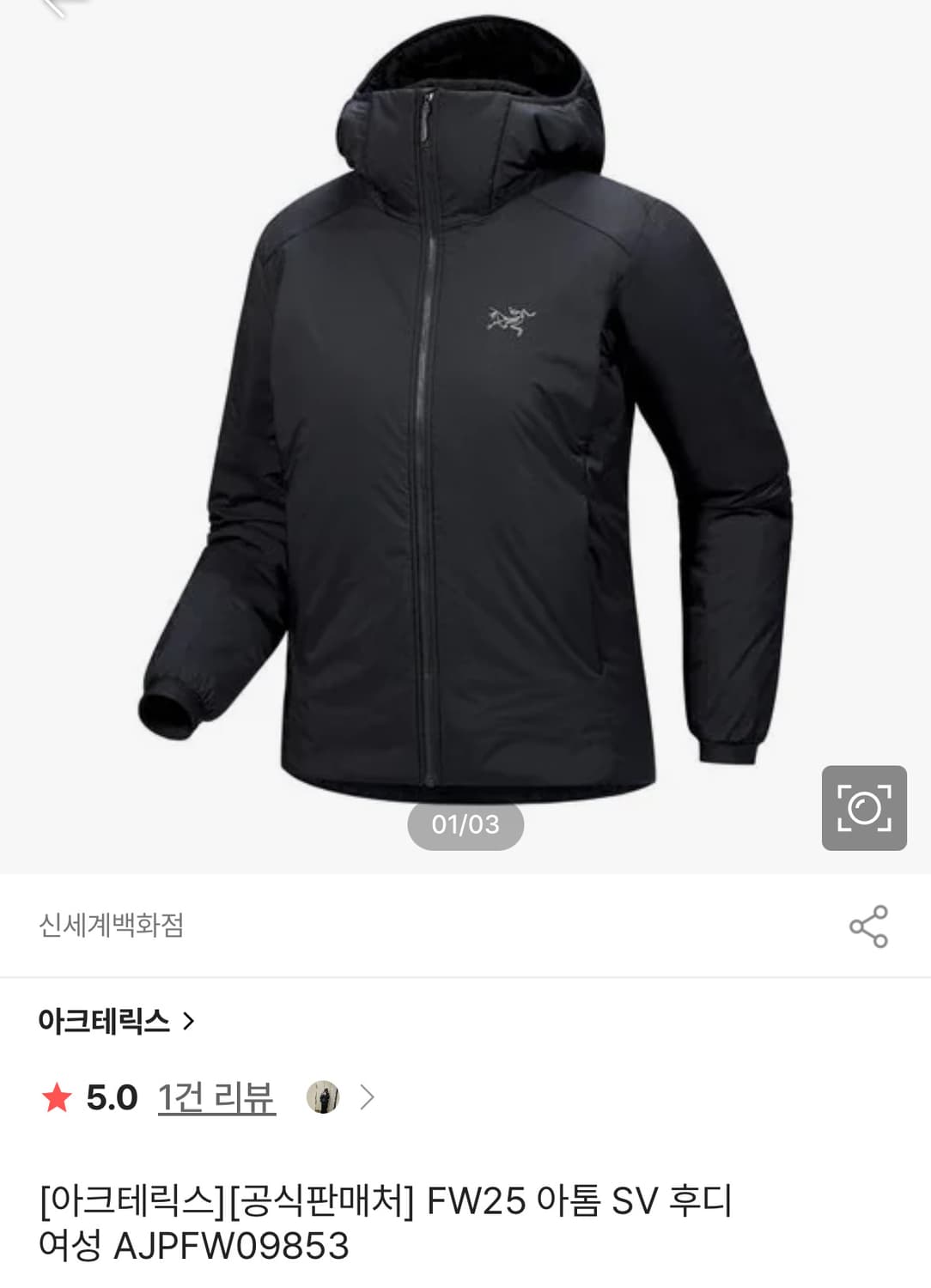The width and height of the screenshot is (931, 1288).
Task: Tap the share icon
Action: click(x=869, y=927)
